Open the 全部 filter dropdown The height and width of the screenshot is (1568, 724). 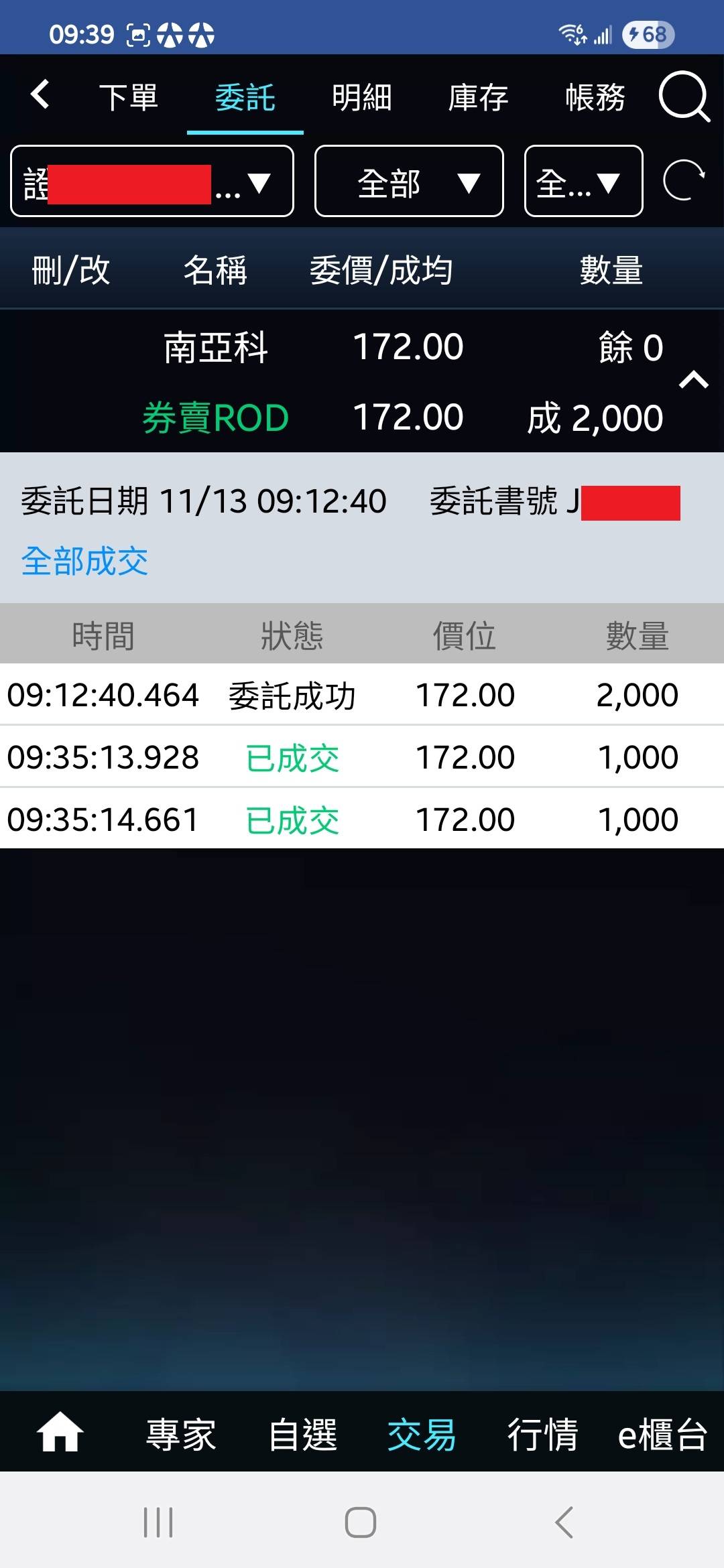coord(409,182)
